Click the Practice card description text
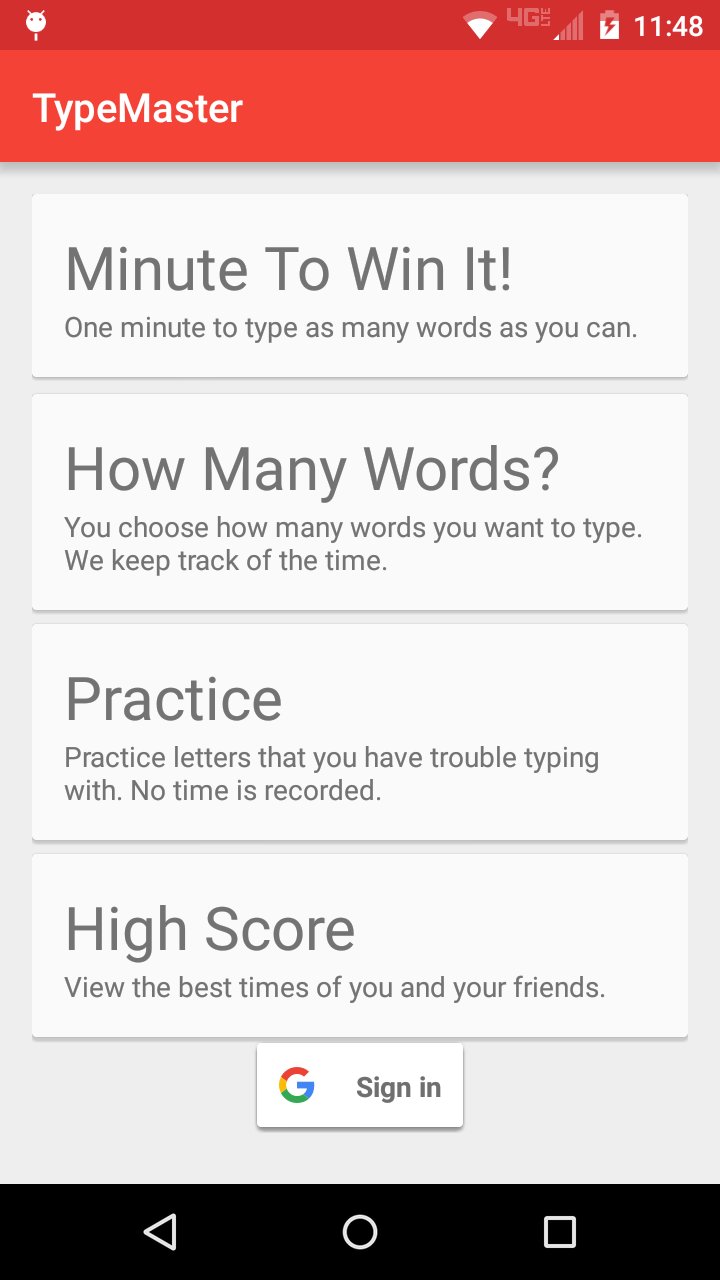Image resolution: width=720 pixels, height=1280 pixels. point(331,773)
